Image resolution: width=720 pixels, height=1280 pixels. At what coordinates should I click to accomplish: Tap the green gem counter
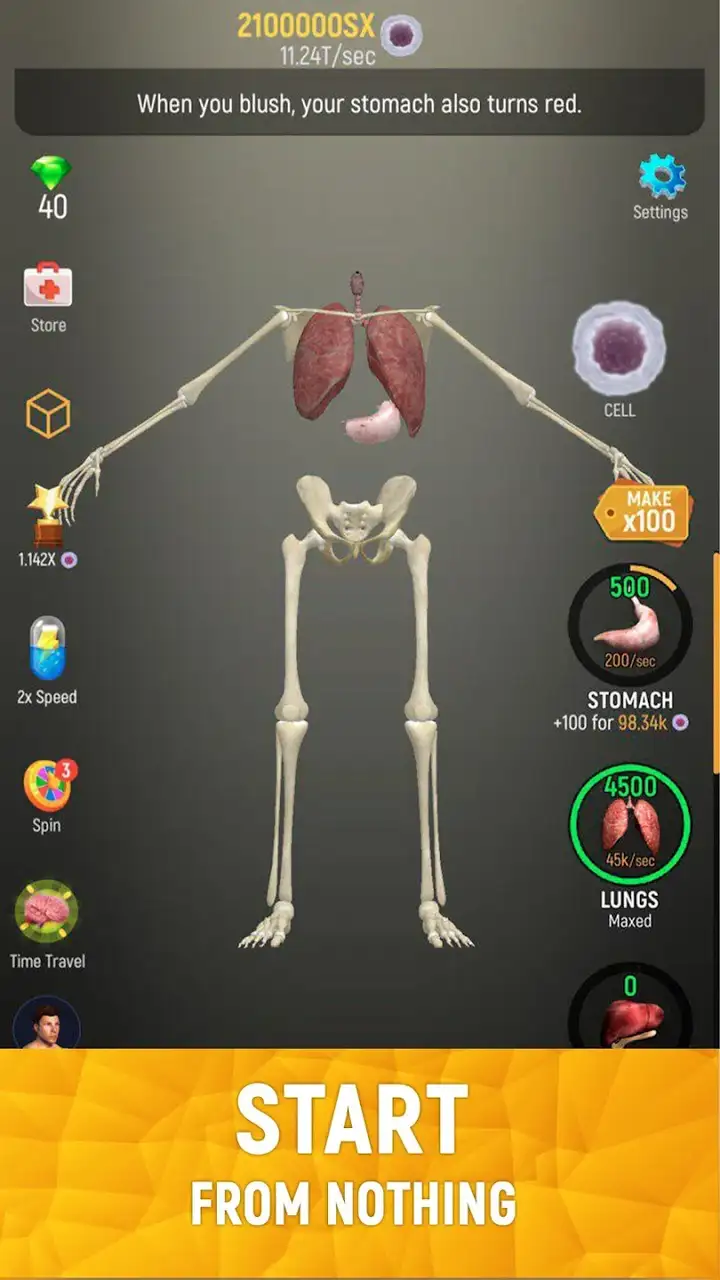pos(52,188)
